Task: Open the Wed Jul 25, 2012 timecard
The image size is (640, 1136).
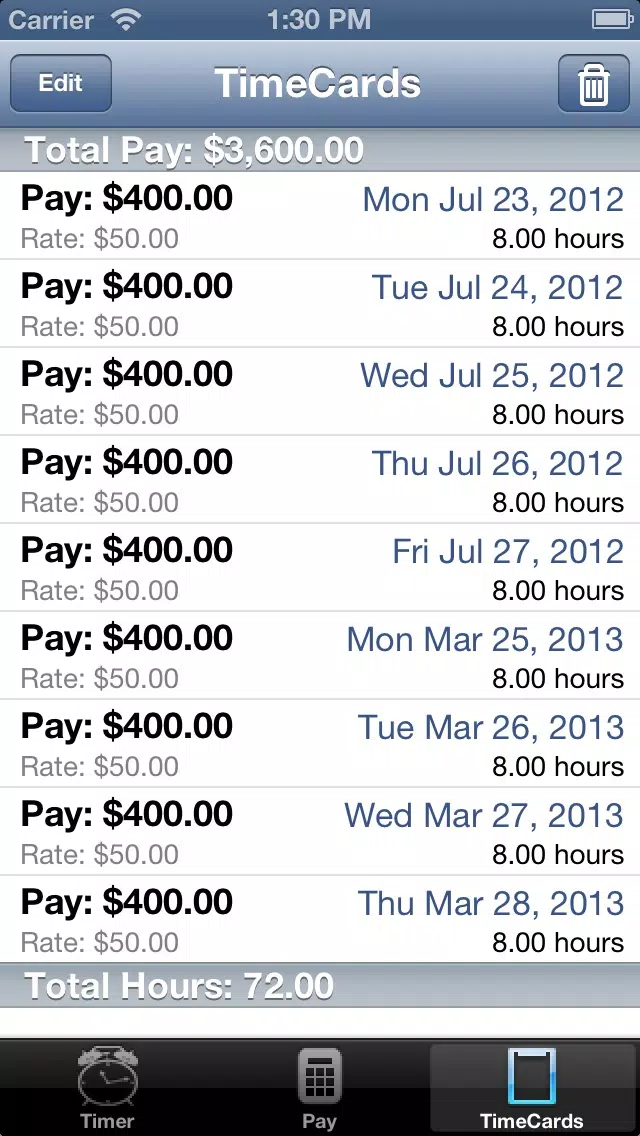Action: point(320,391)
